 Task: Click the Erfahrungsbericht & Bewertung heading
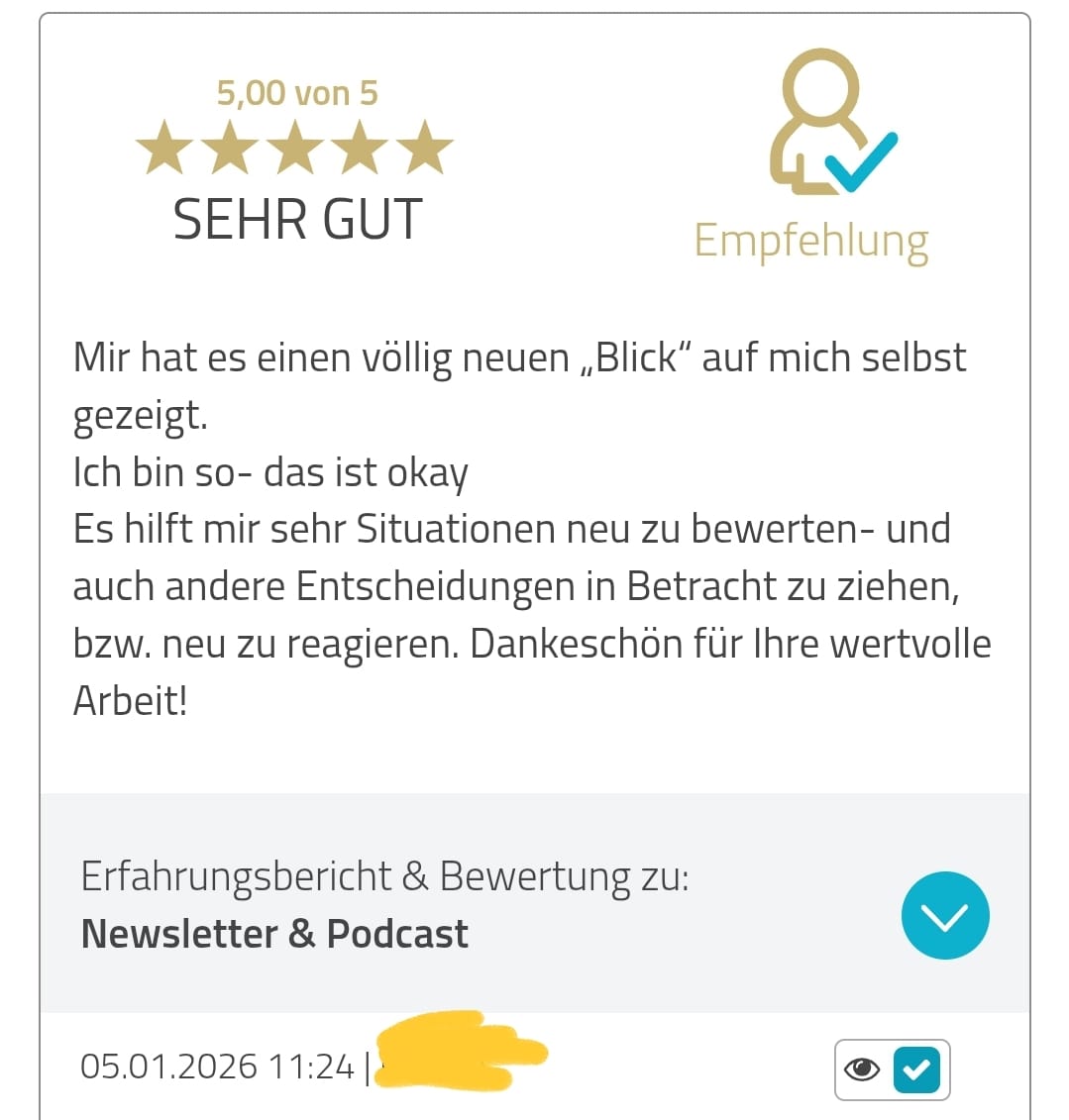click(x=386, y=876)
